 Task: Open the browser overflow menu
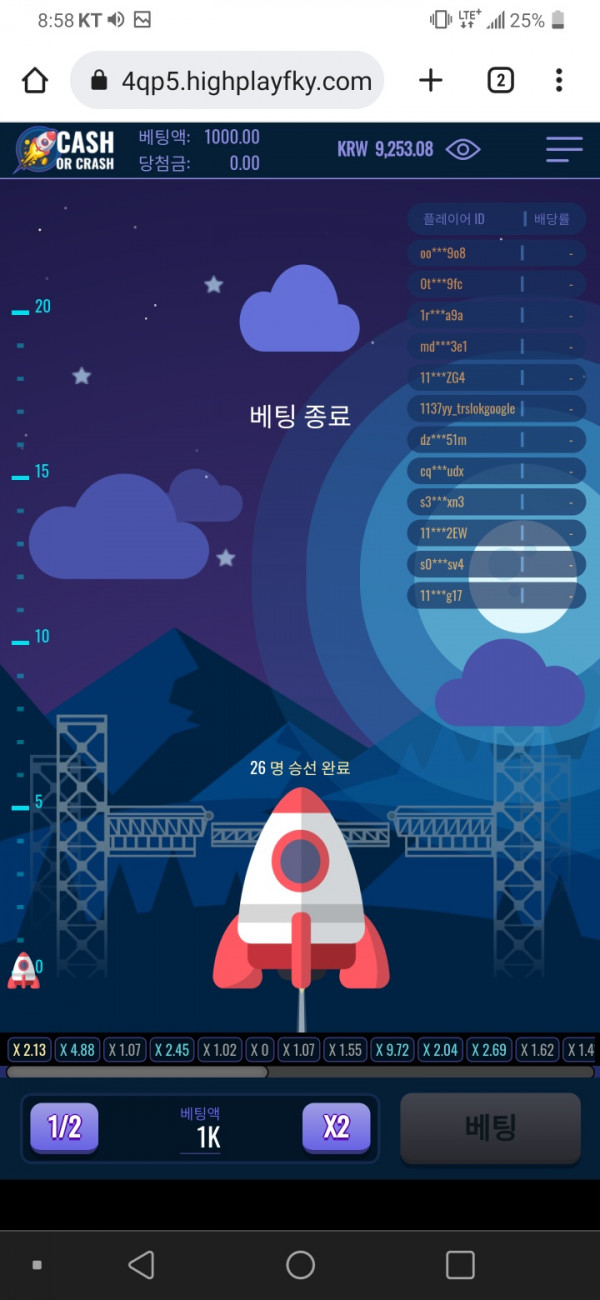(559, 81)
